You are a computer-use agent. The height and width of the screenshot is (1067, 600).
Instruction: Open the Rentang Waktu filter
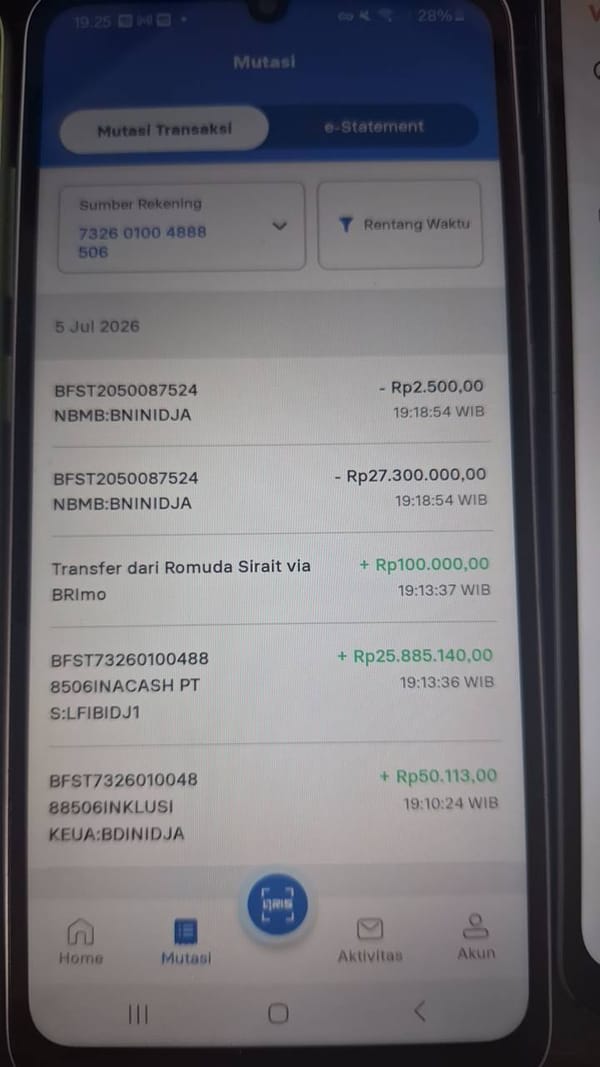pyautogui.click(x=401, y=225)
